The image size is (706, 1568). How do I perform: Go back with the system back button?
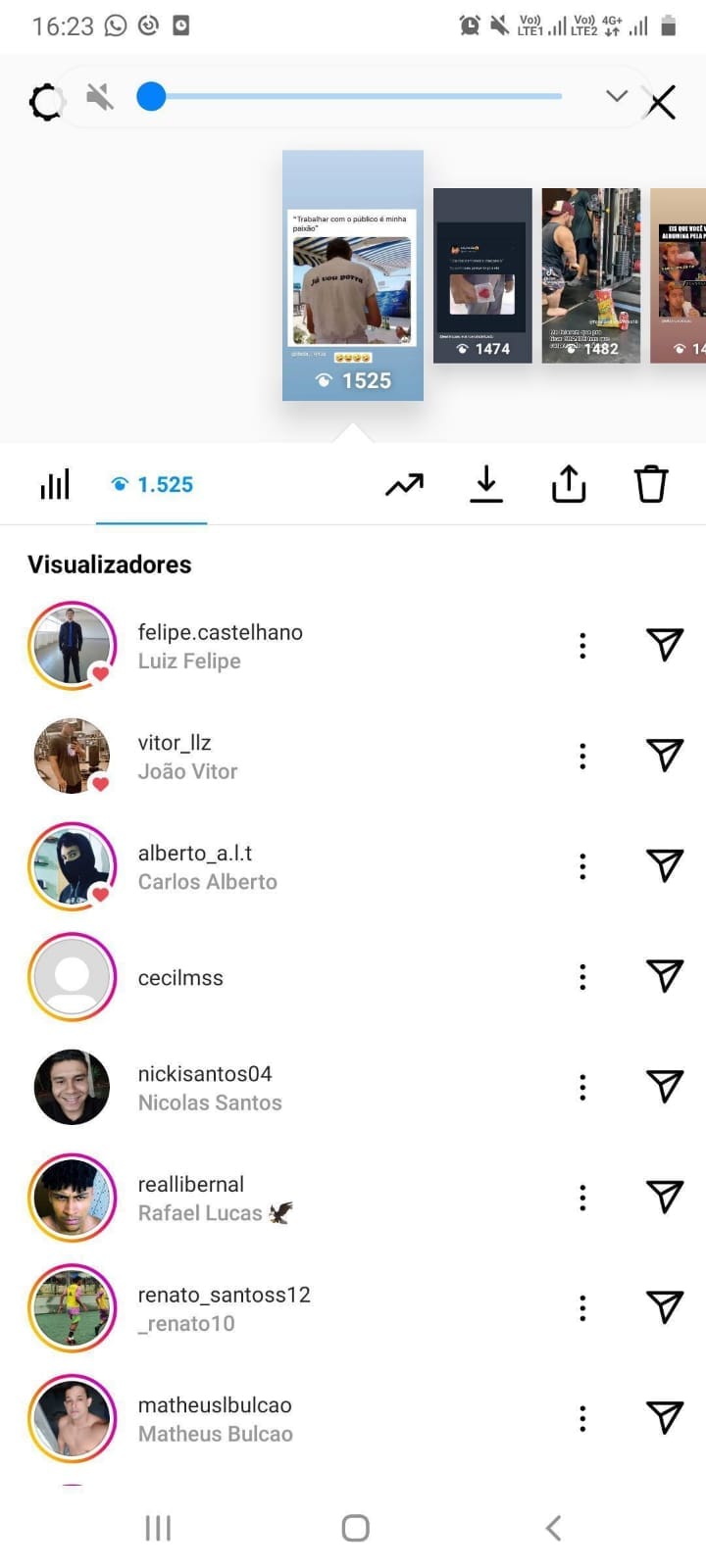553,1528
